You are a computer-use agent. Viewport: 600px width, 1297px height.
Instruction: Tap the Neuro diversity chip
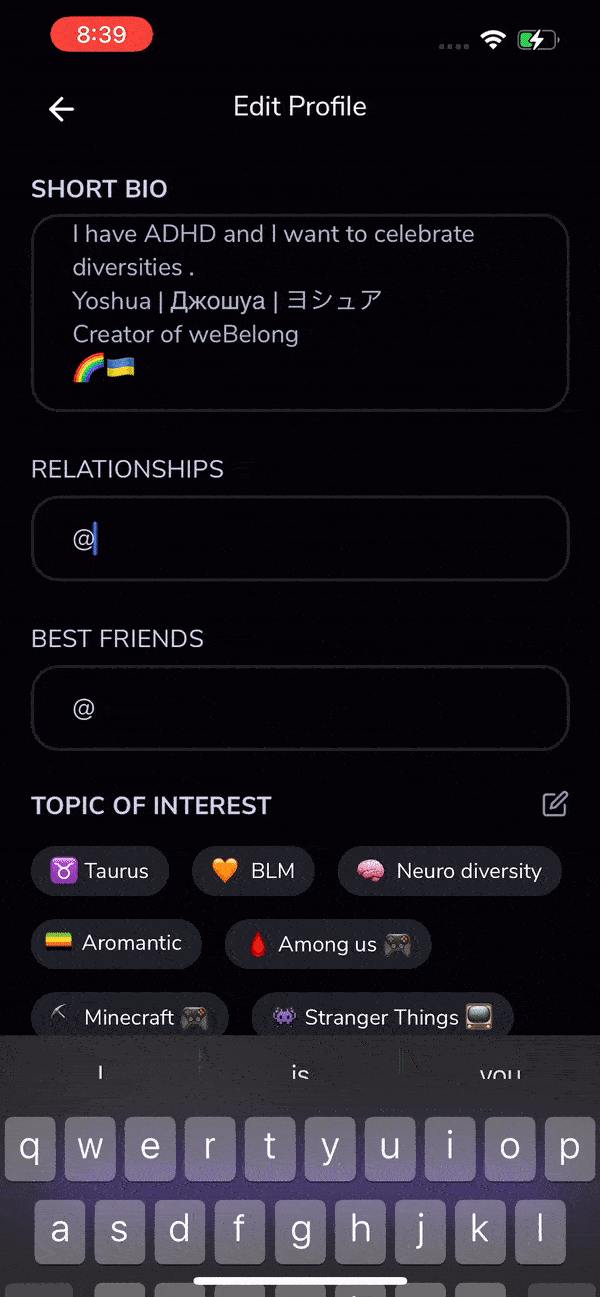(450, 871)
